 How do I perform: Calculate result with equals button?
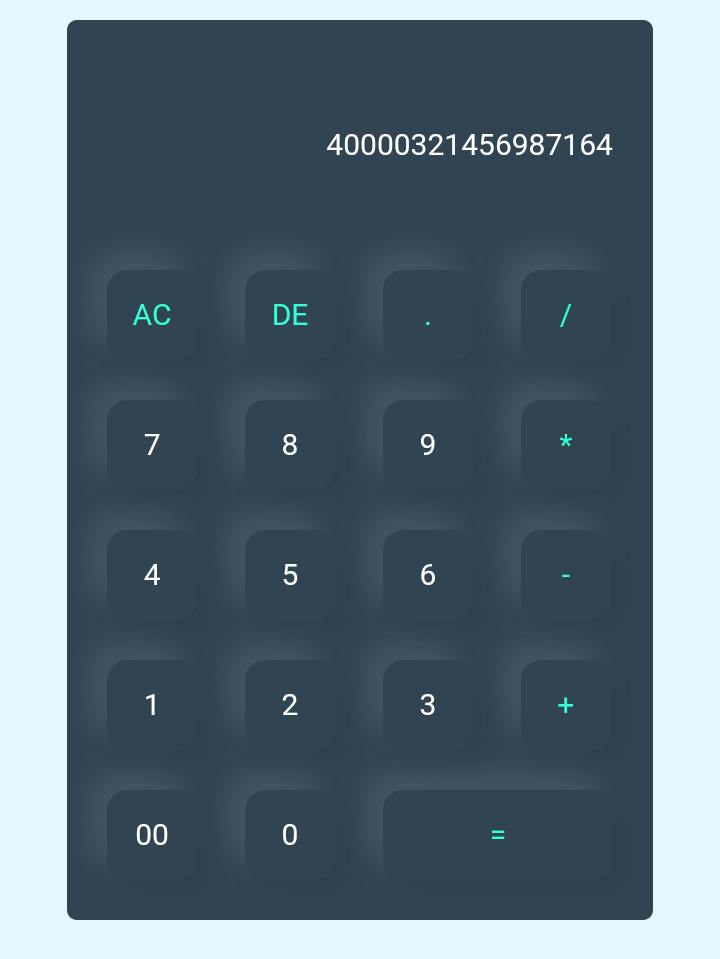(x=498, y=835)
